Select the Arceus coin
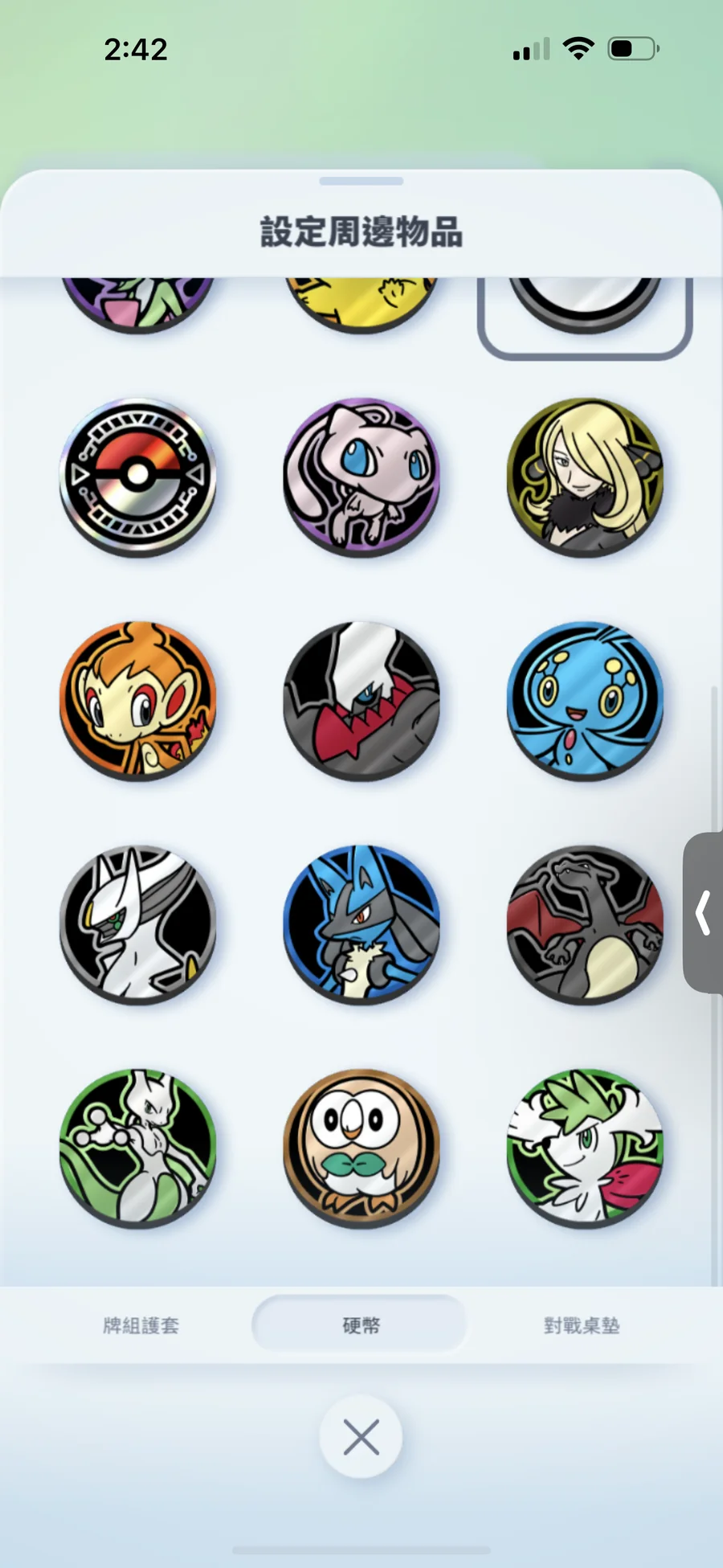 pyautogui.click(x=138, y=923)
